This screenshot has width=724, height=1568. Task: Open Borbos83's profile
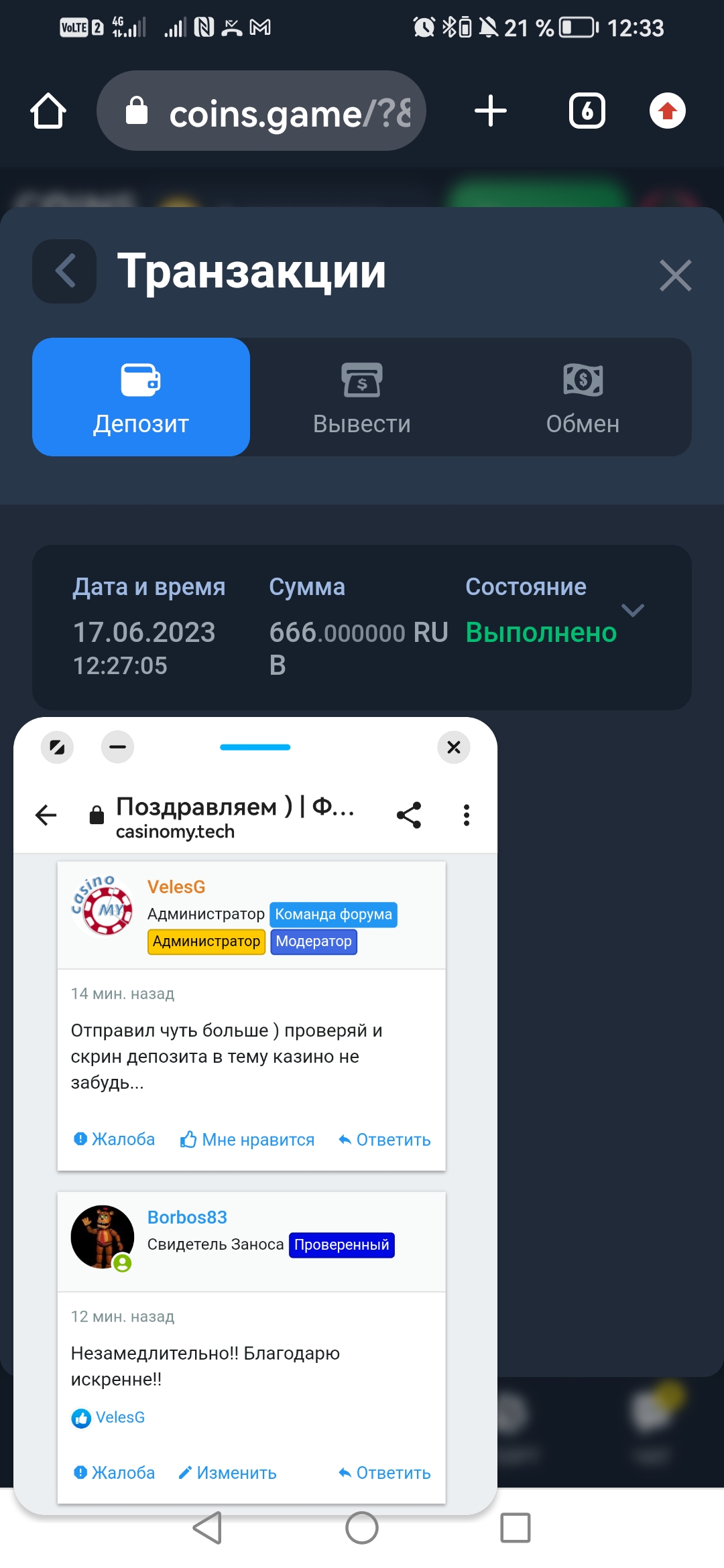pos(187,1217)
